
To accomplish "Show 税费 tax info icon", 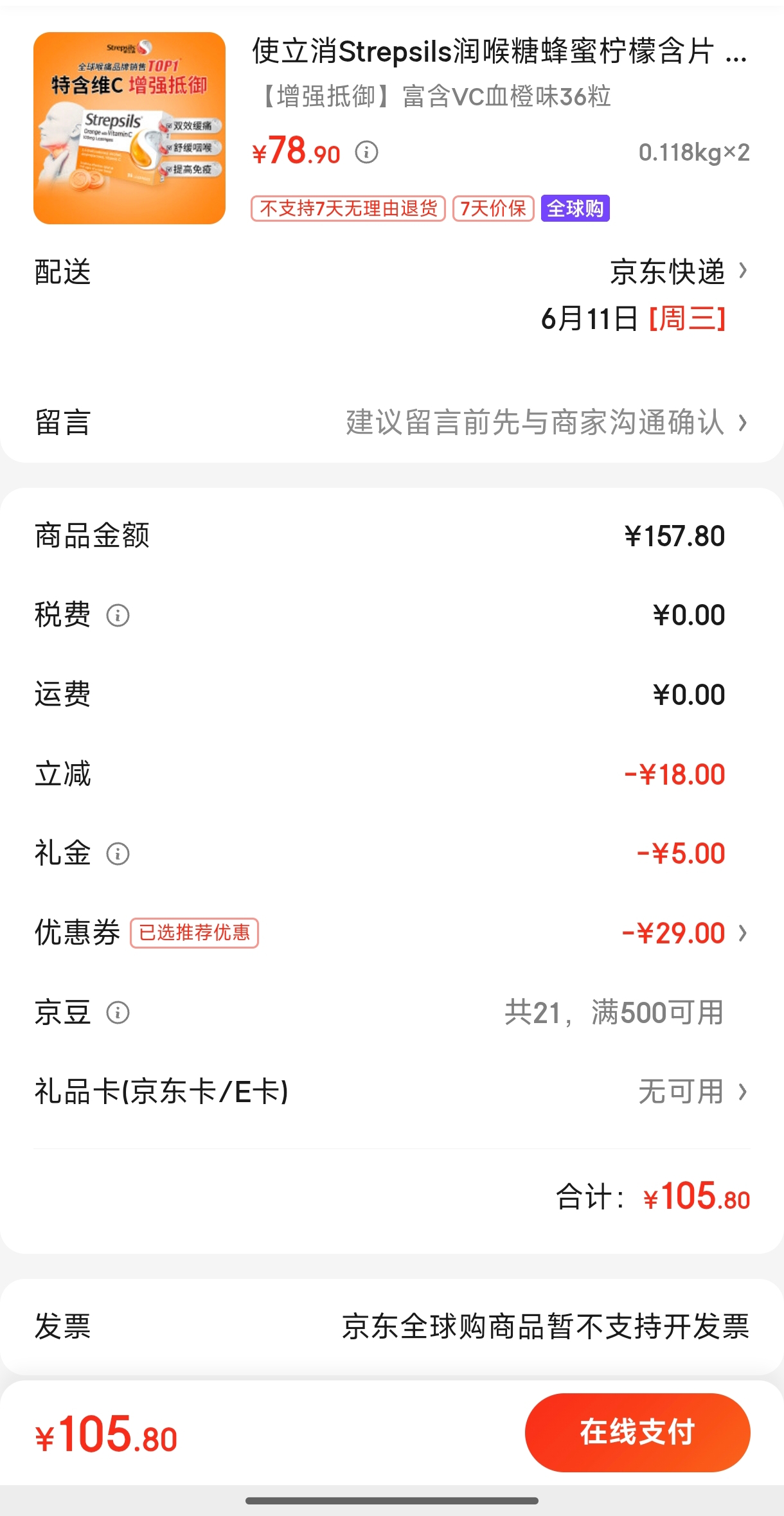I will (118, 616).
